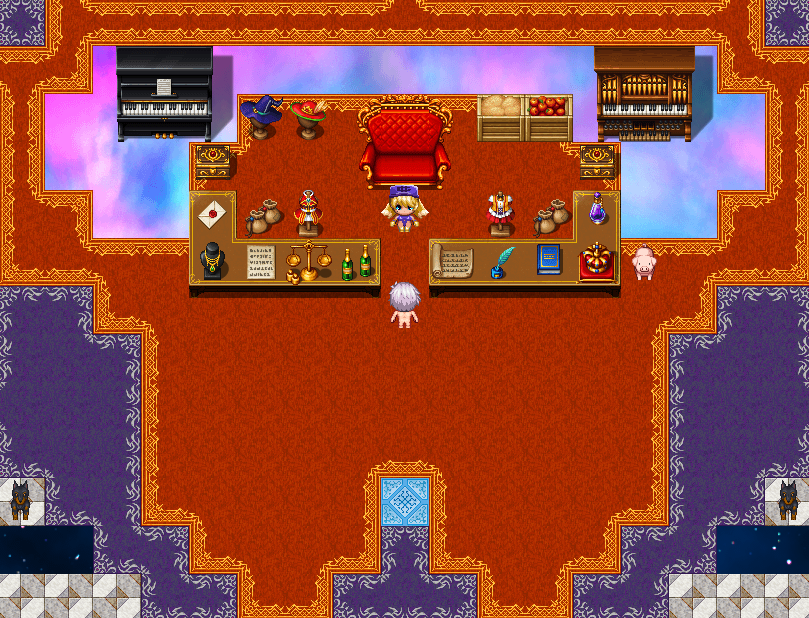Tap the pink pig beside the counter
The width and height of the screenshot is (809, 618).
click(x=643, y=263)
